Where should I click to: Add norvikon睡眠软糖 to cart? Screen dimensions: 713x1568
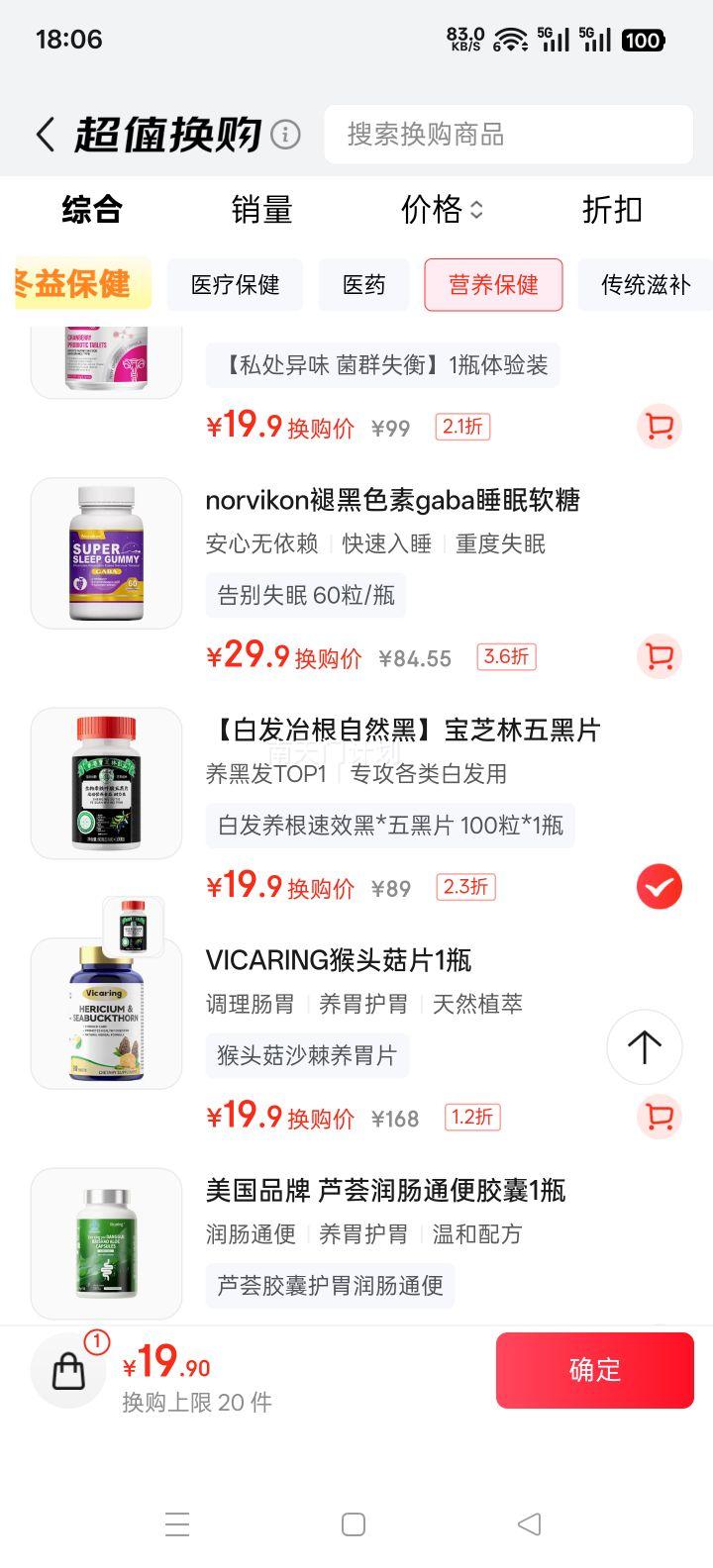pos(659,656)
